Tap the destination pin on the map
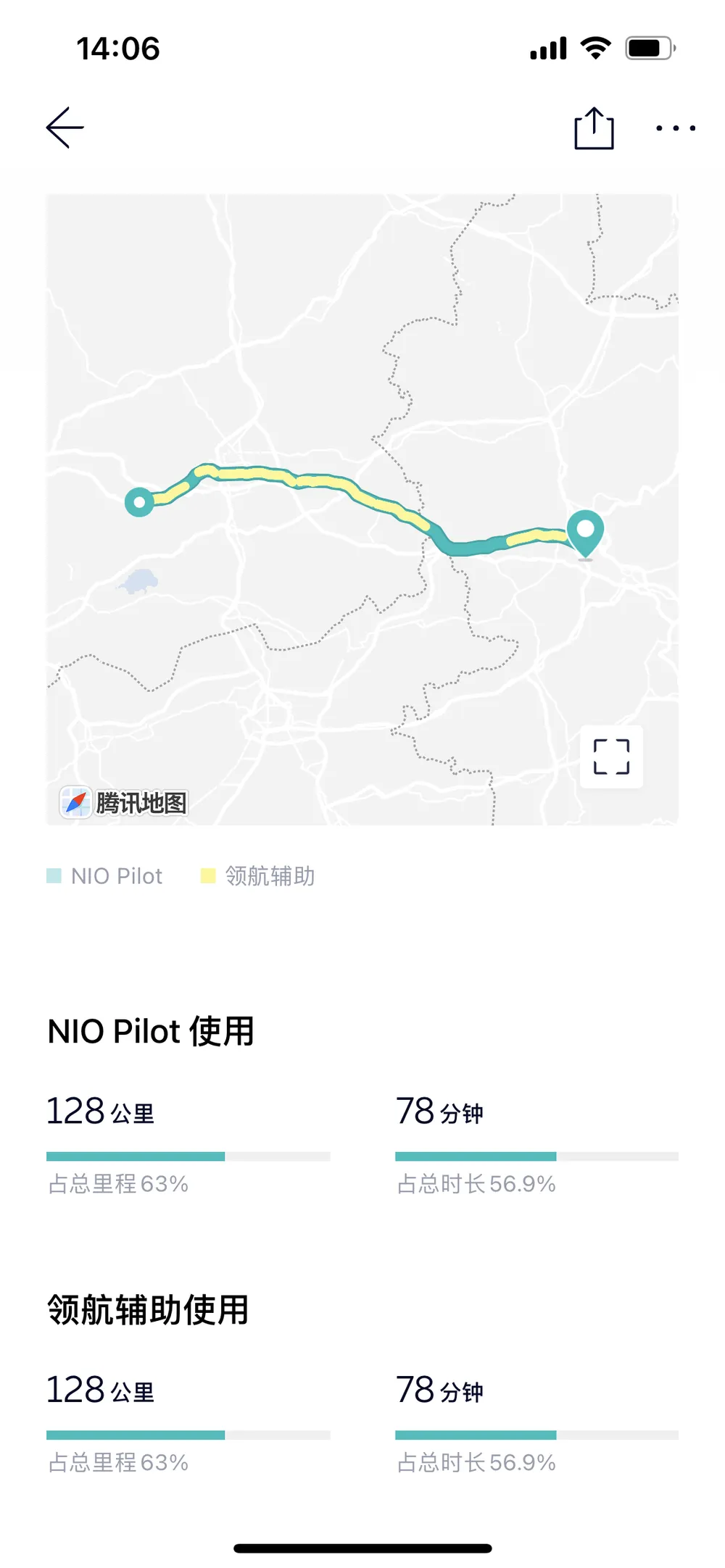725x1568 pixels. 585,532
